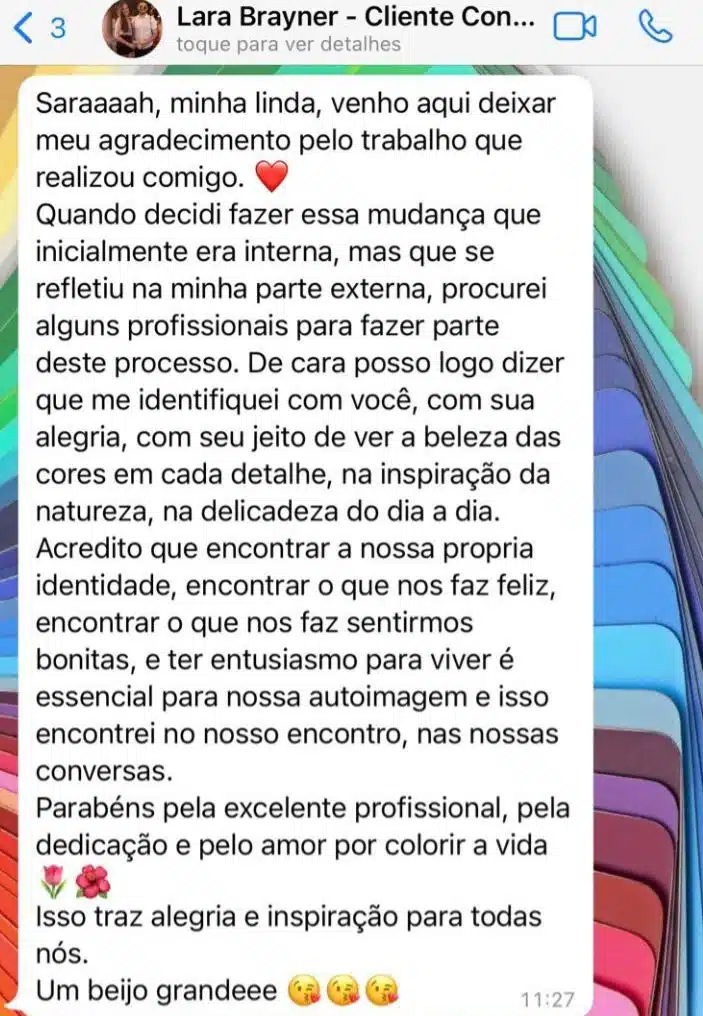The height and width of the screenshot is (1016, 703).
Task: Open Lara Brayner's contact details
Action: pos(354,29)
